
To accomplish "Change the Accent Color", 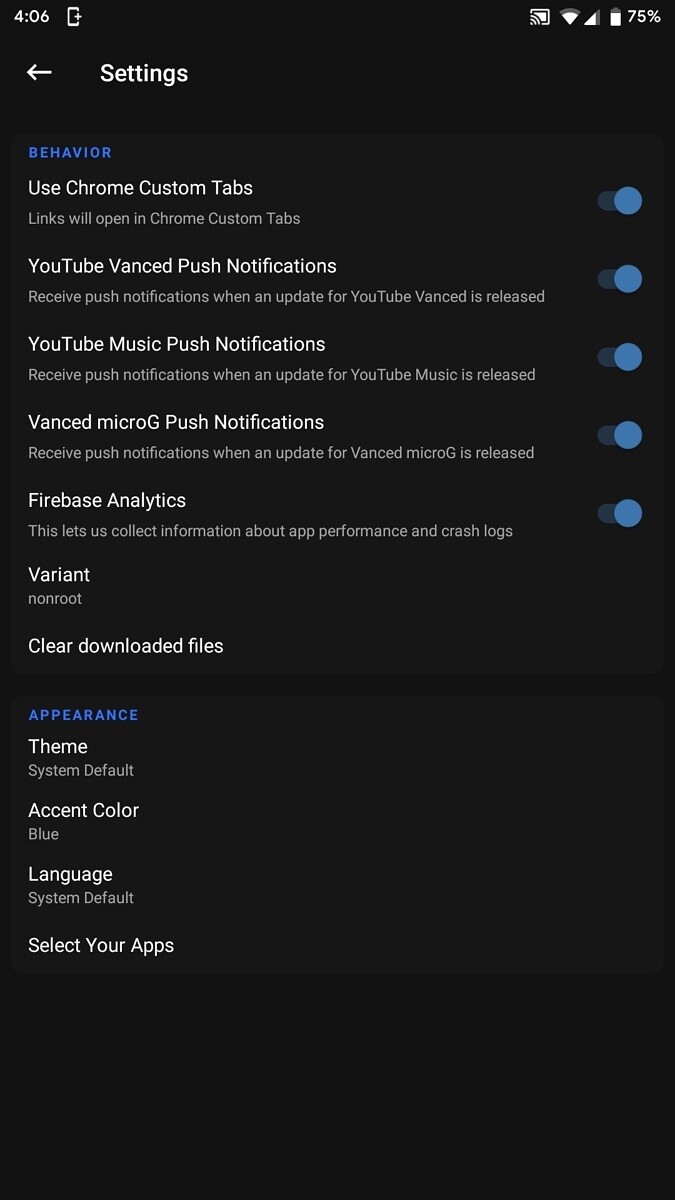I will [337, 821].
